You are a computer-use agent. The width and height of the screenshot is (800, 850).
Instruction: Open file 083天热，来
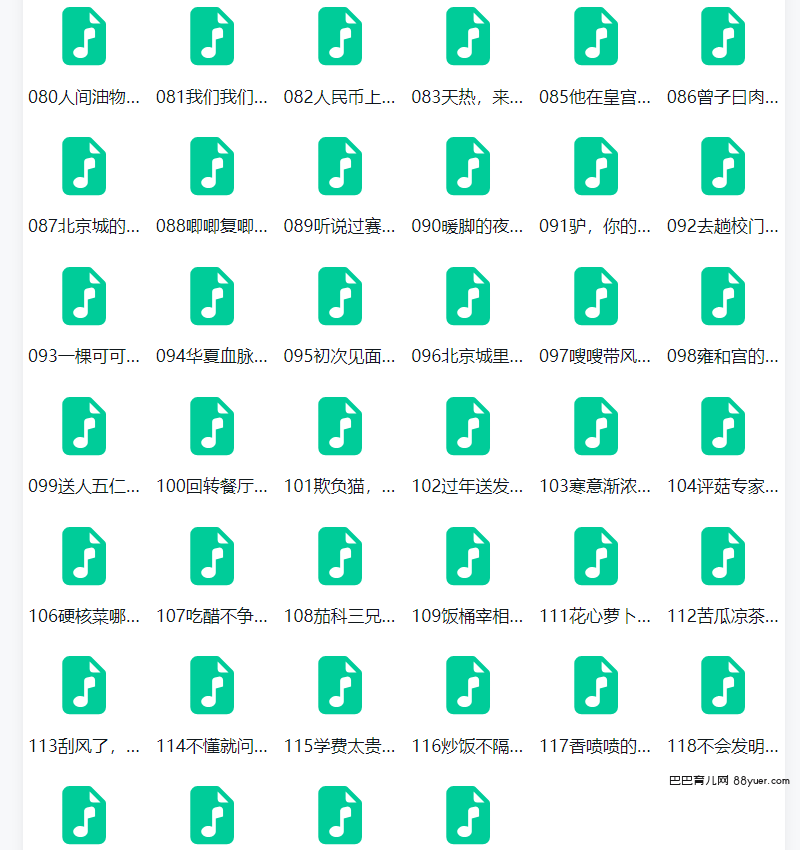pos(468,37)
